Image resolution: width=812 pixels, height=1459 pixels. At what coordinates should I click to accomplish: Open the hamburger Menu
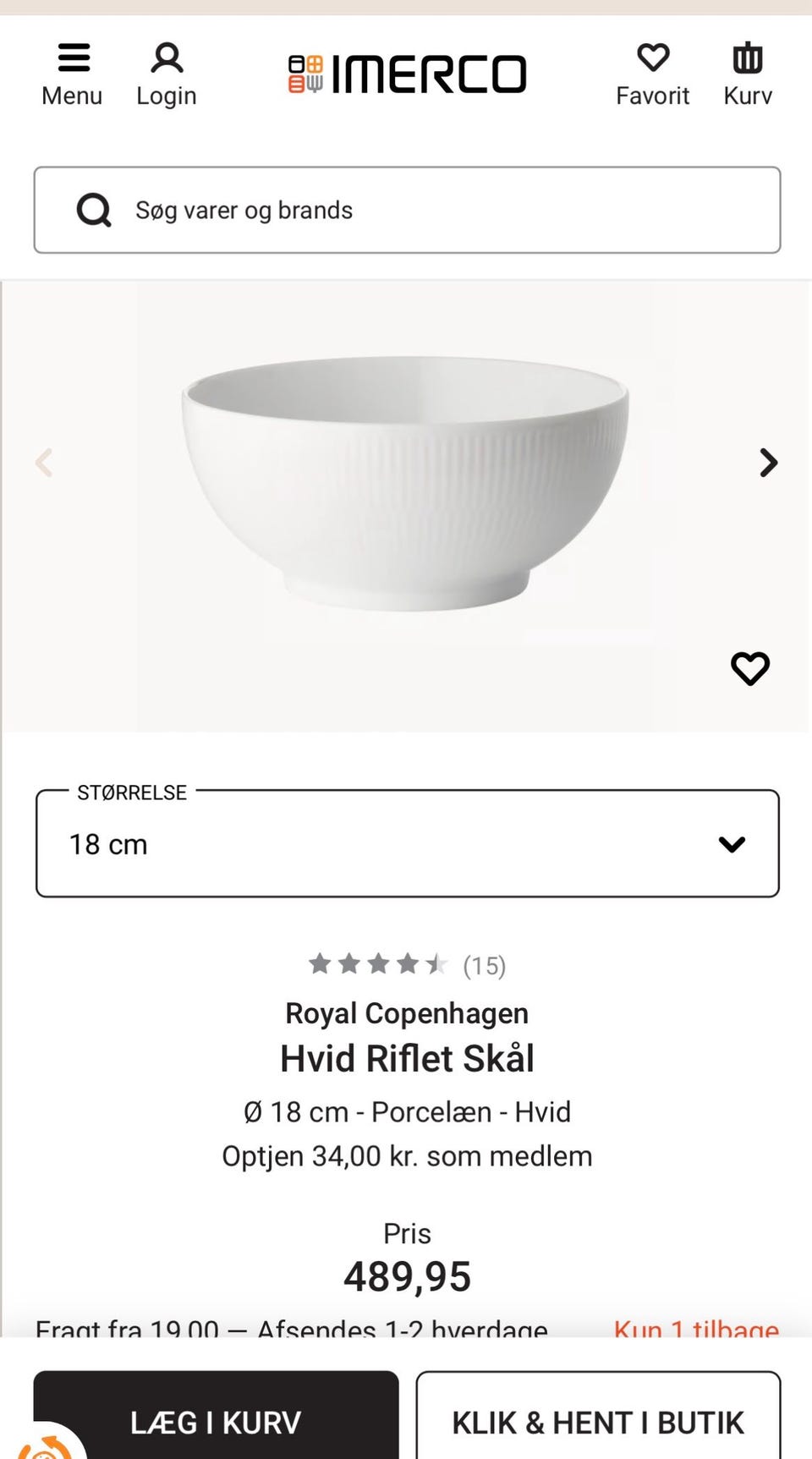click(x=72, y=74)
